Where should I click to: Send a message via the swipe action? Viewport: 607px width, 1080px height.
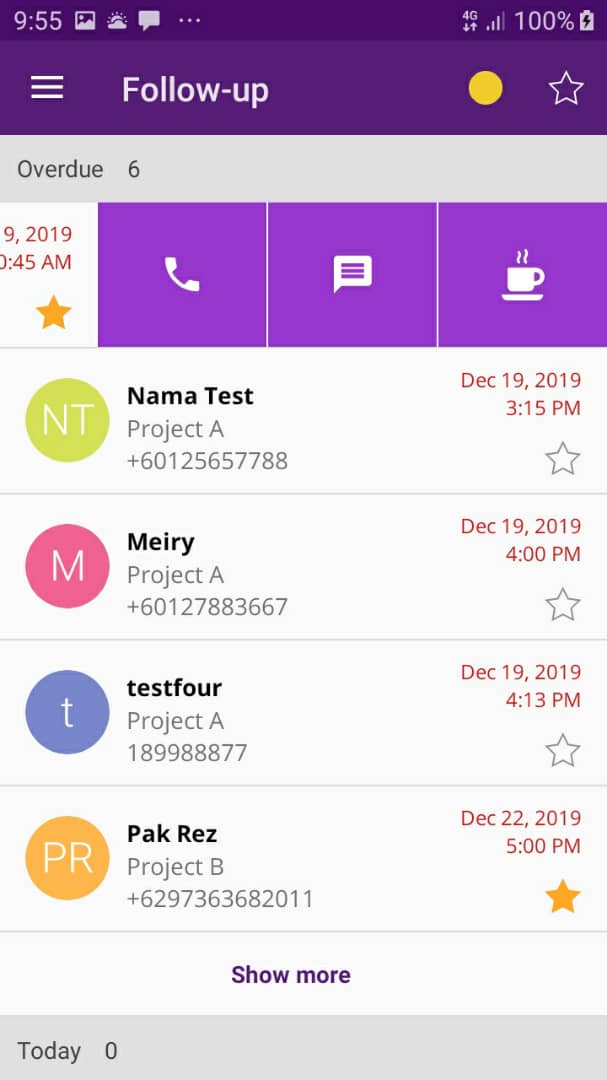(x=352, y=275)
